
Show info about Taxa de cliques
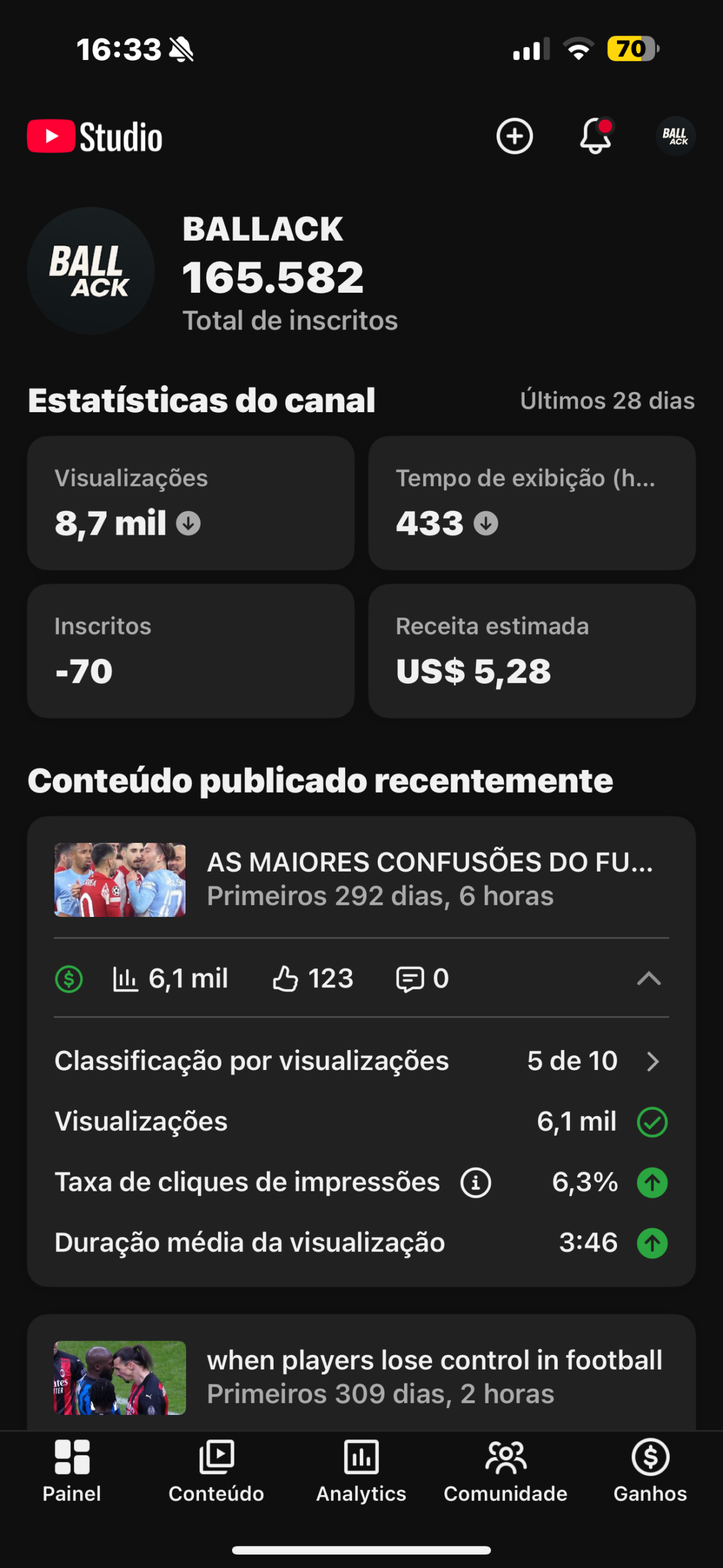476,1182
